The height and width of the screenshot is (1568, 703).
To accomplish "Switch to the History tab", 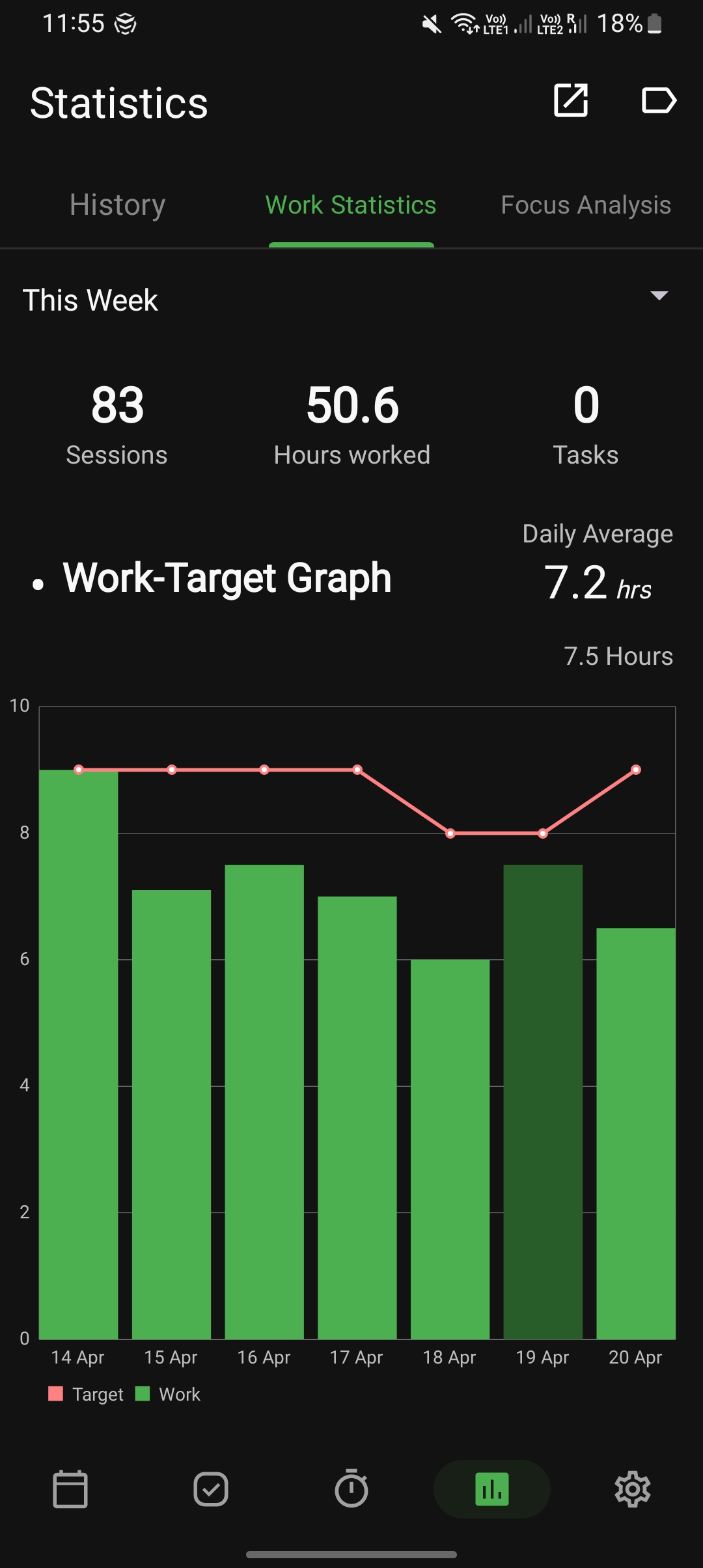I will click(x=117, y=205).
